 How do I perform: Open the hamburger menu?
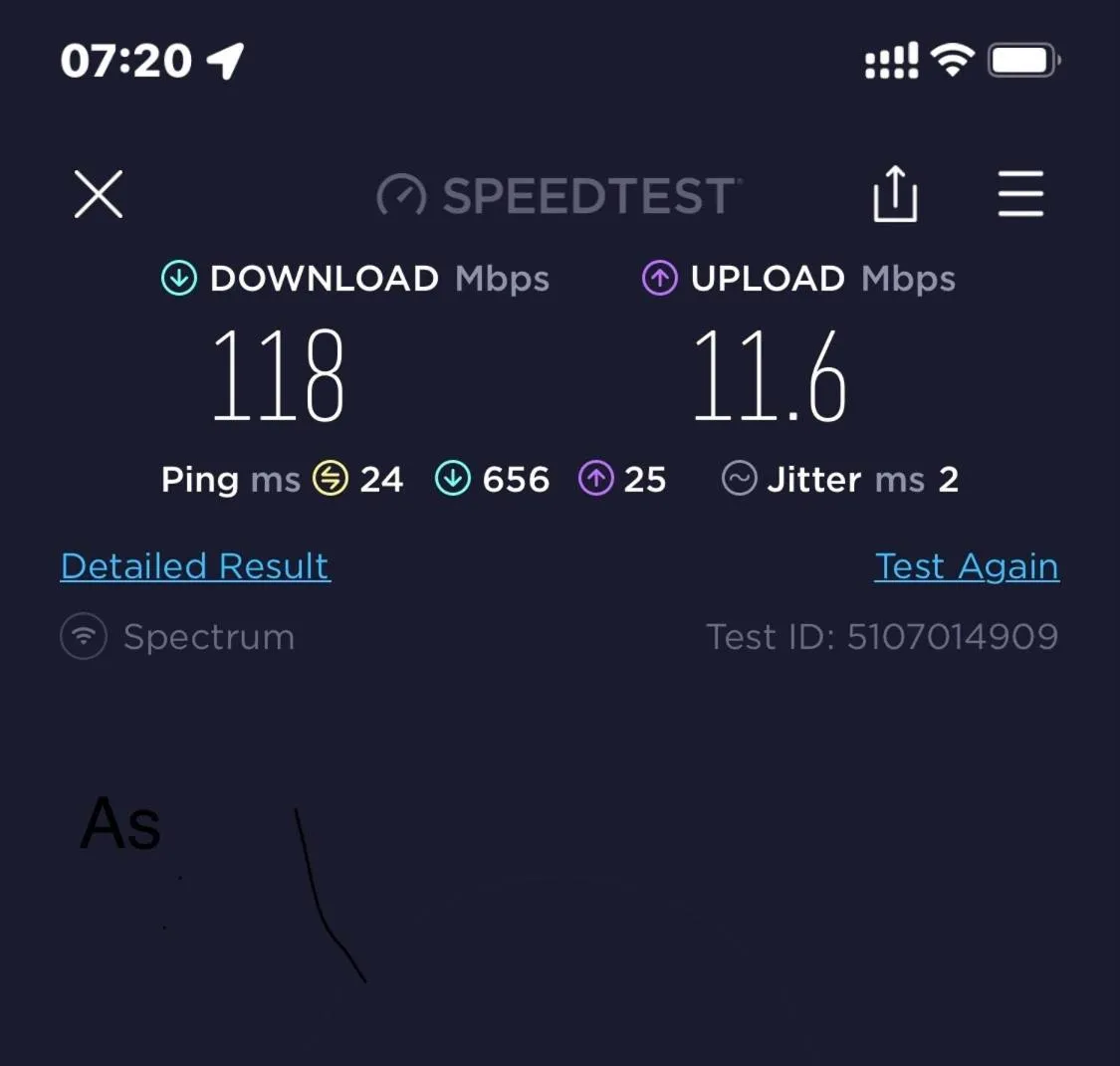point(1020,193)
